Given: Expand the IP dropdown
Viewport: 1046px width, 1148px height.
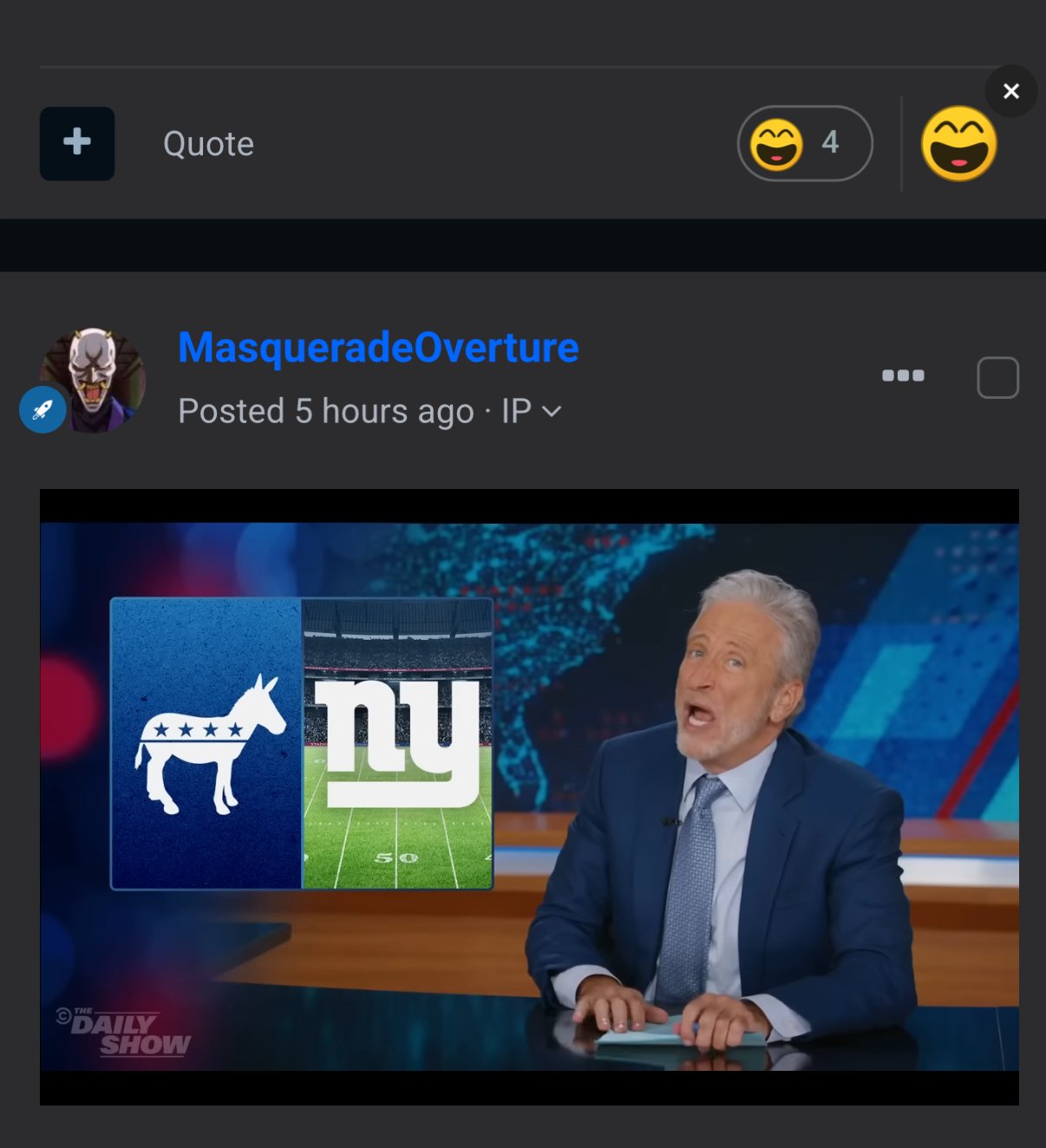Looking at the screenshot, I should pos(532,411).
